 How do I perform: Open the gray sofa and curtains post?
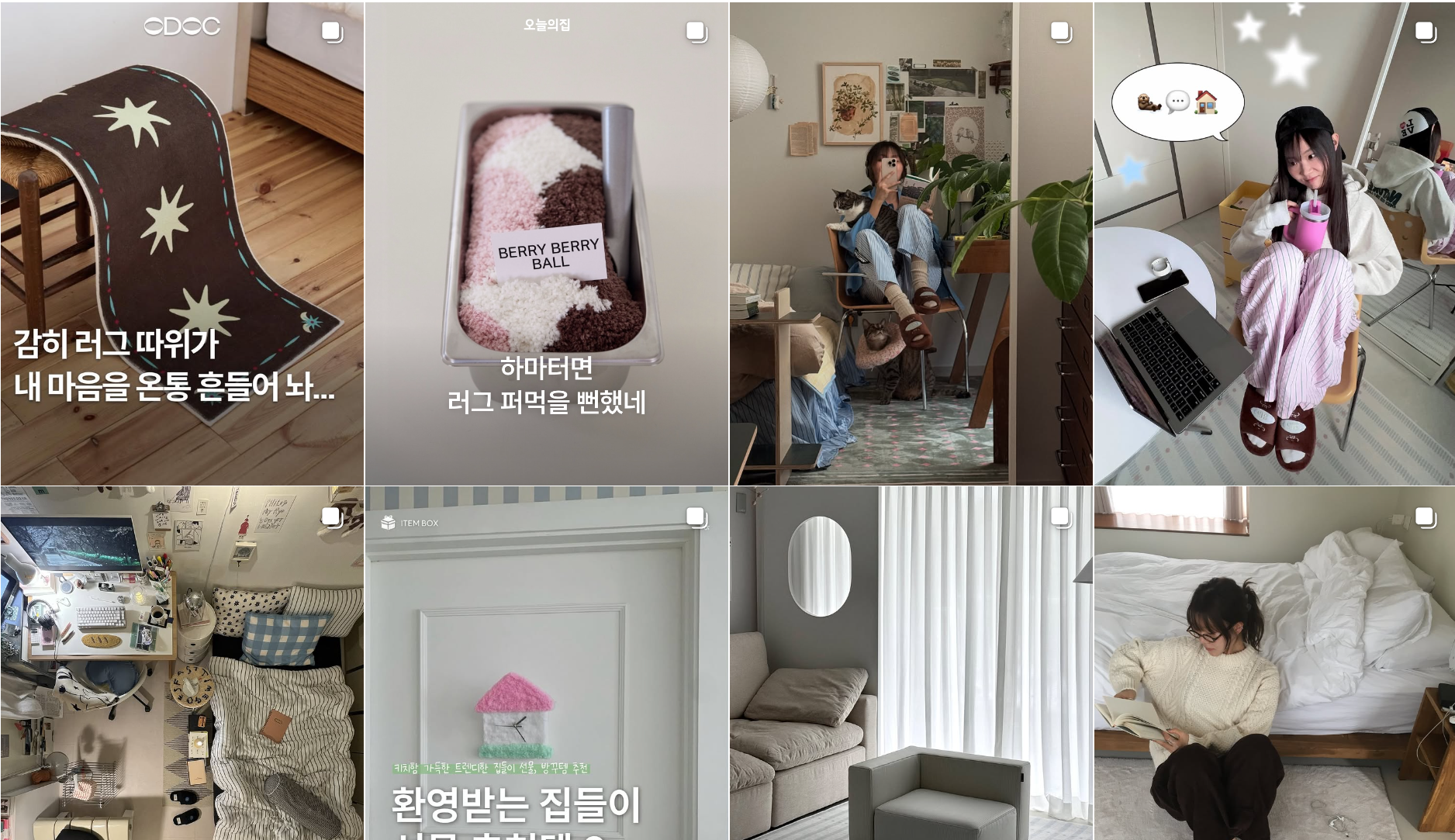click(x=911, y=663)
